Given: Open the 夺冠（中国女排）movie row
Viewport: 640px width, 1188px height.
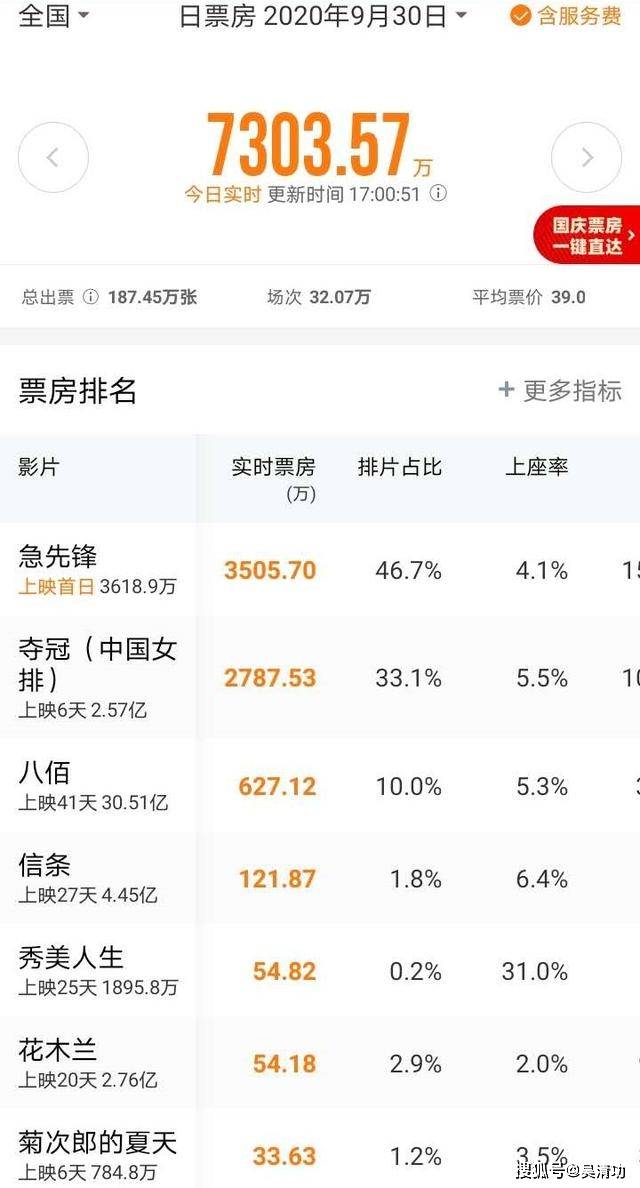Looking at the screenshot, I should 97,663.
